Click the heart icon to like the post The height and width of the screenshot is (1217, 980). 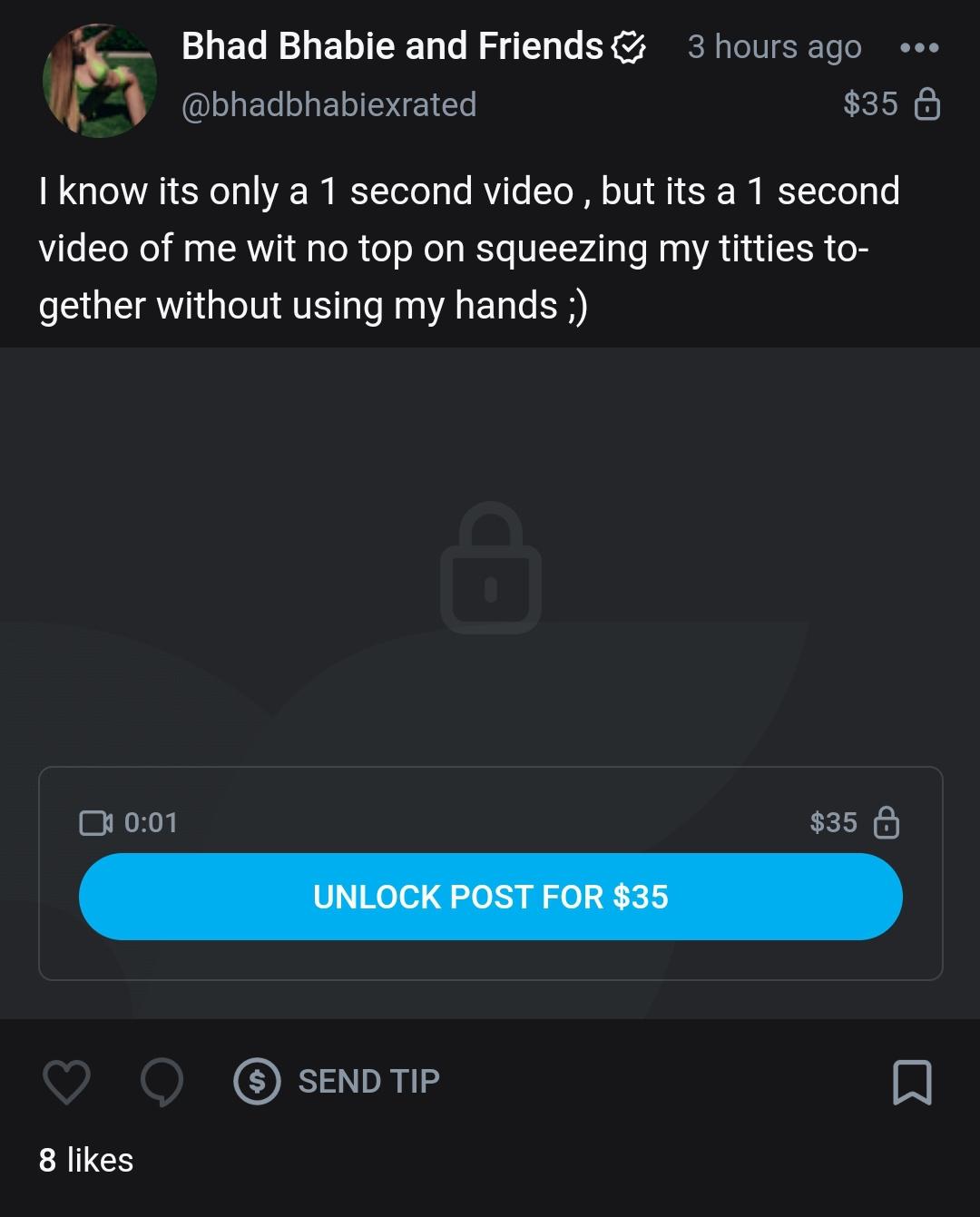point(65,1081)
